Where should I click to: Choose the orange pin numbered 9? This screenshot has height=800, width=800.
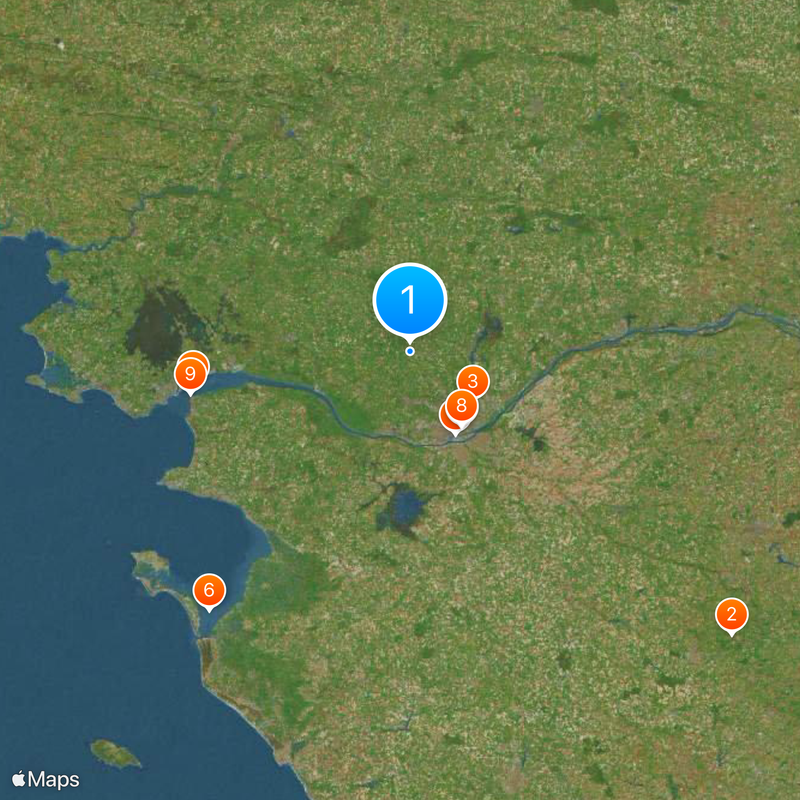pos(189,375)
